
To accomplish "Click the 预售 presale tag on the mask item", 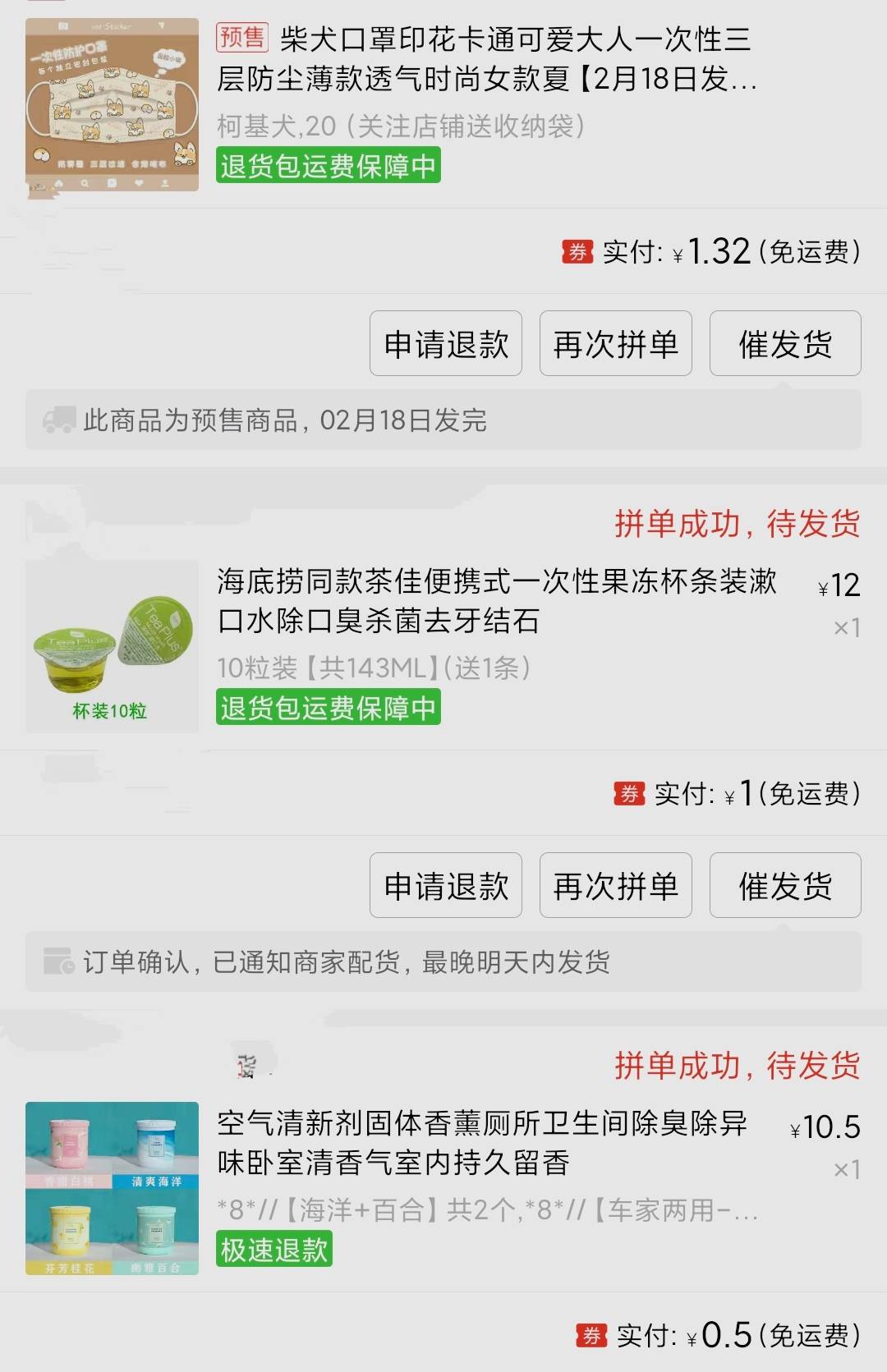I will (x=241, y=36).
